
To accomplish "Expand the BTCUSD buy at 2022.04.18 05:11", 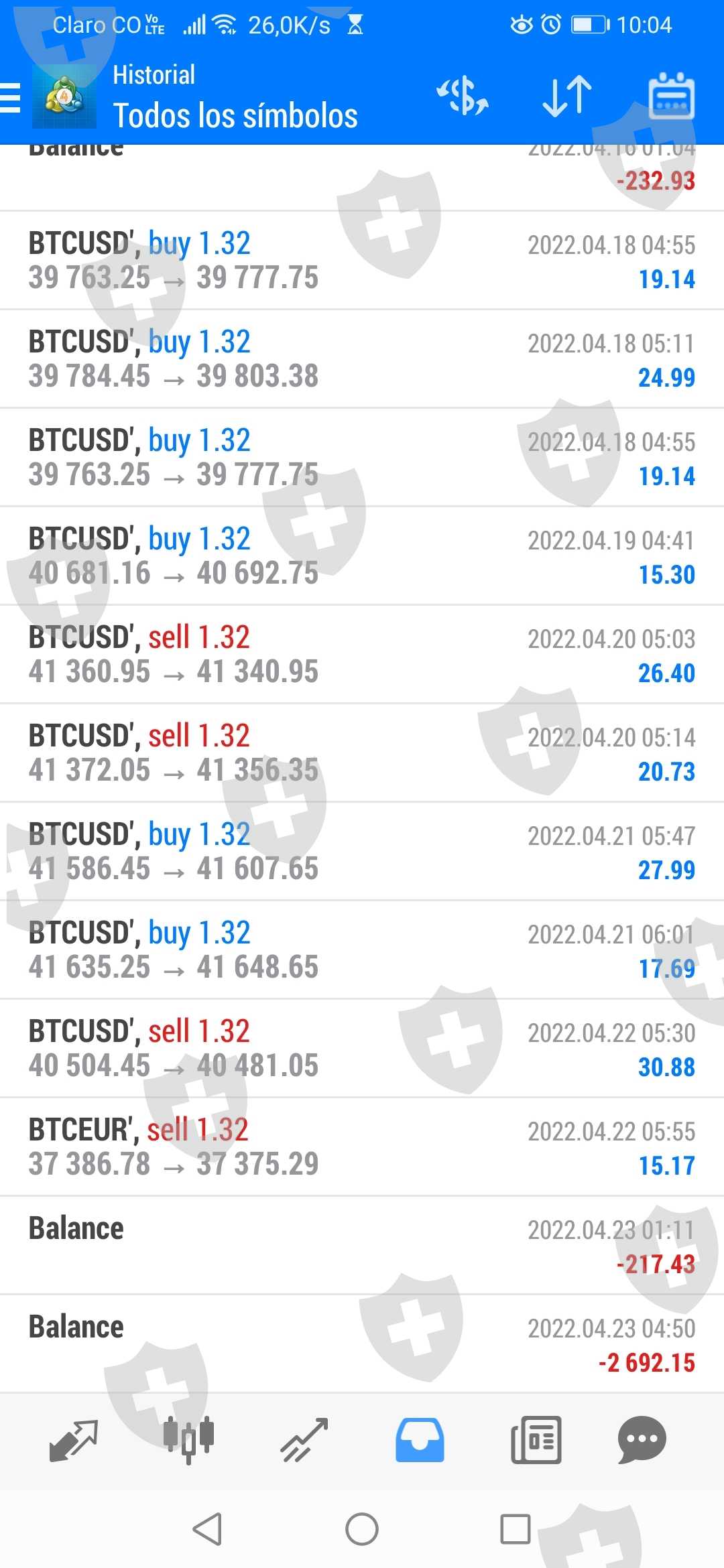I will (x=362, y=358).
